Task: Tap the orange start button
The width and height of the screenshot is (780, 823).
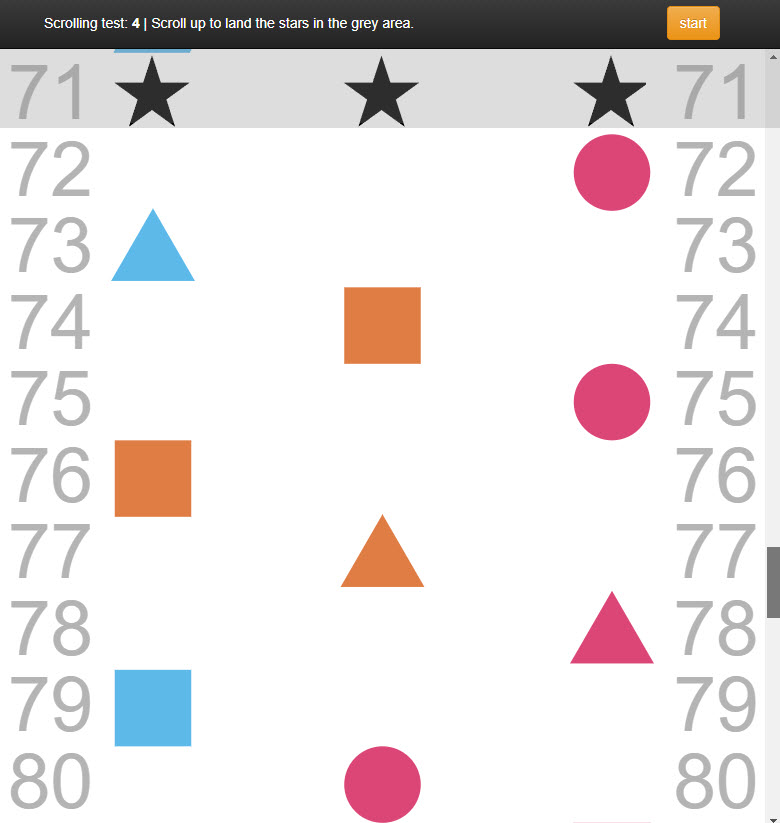Action: click(x=693, y=23)
